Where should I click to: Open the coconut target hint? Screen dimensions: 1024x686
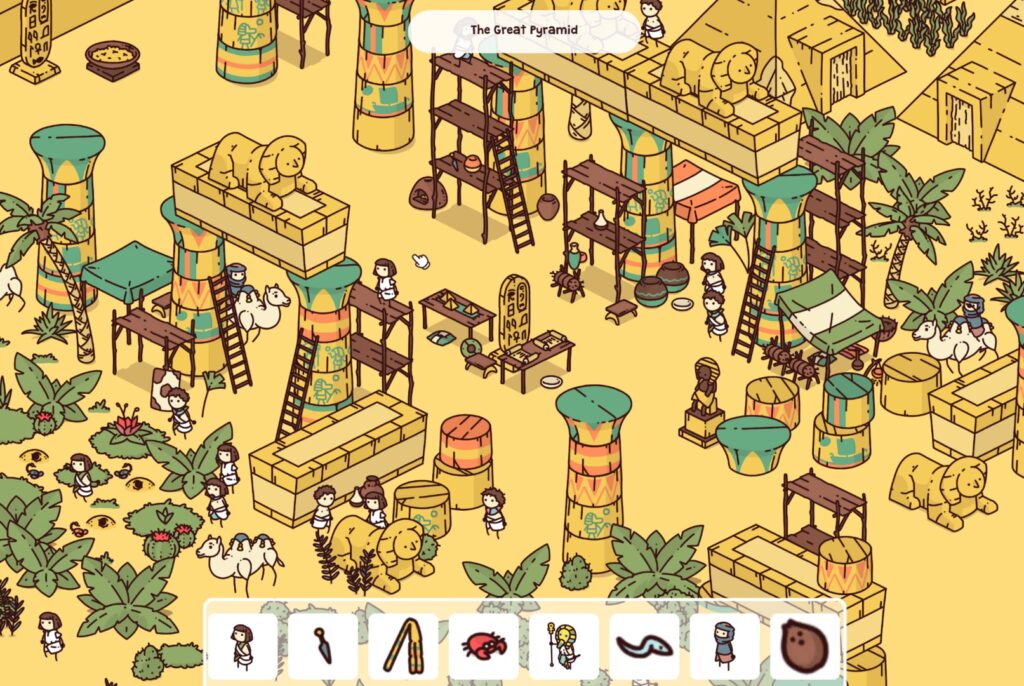click(805, 646)
